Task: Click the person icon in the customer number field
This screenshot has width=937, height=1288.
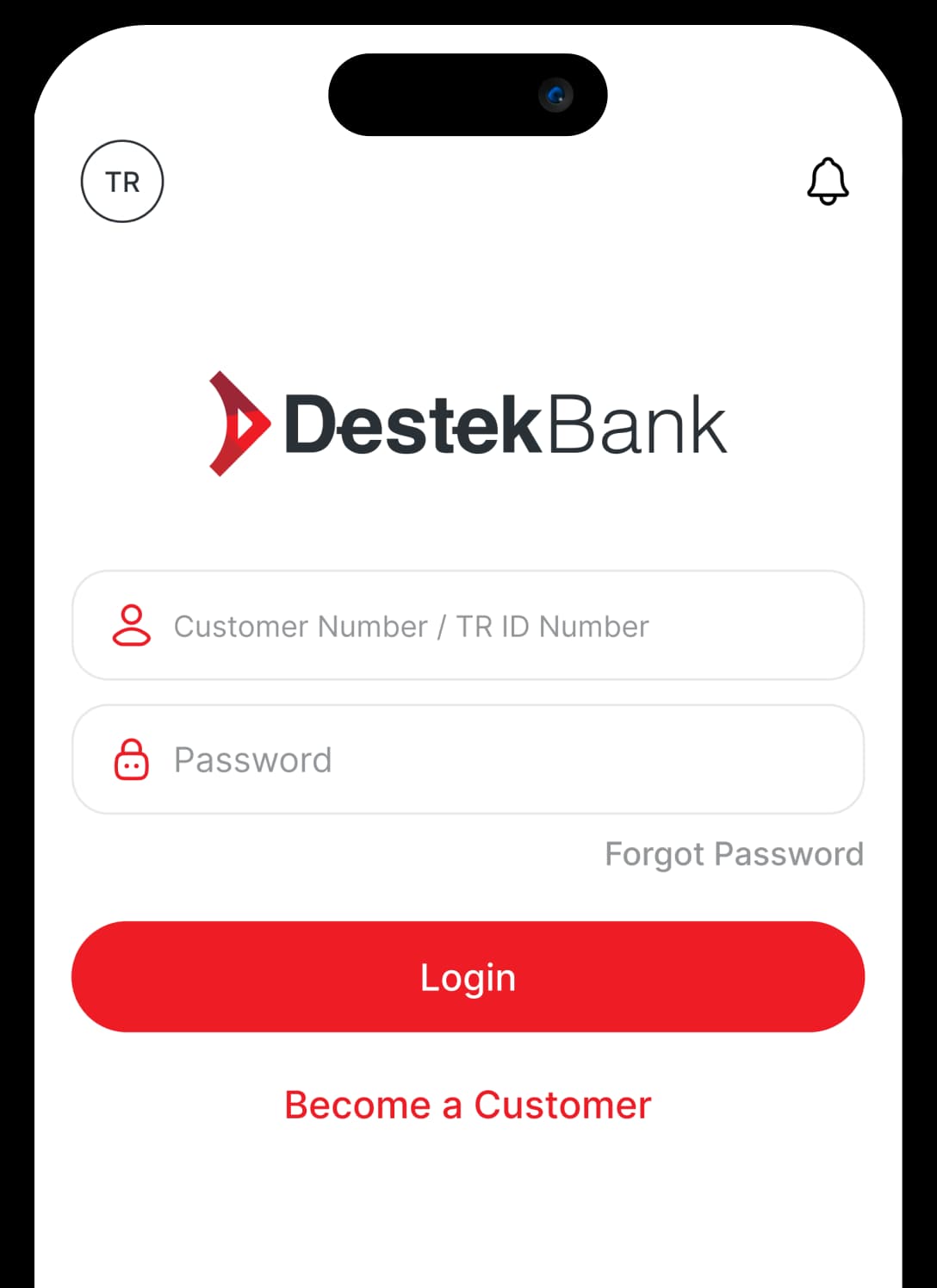Action: click(131, 626)
